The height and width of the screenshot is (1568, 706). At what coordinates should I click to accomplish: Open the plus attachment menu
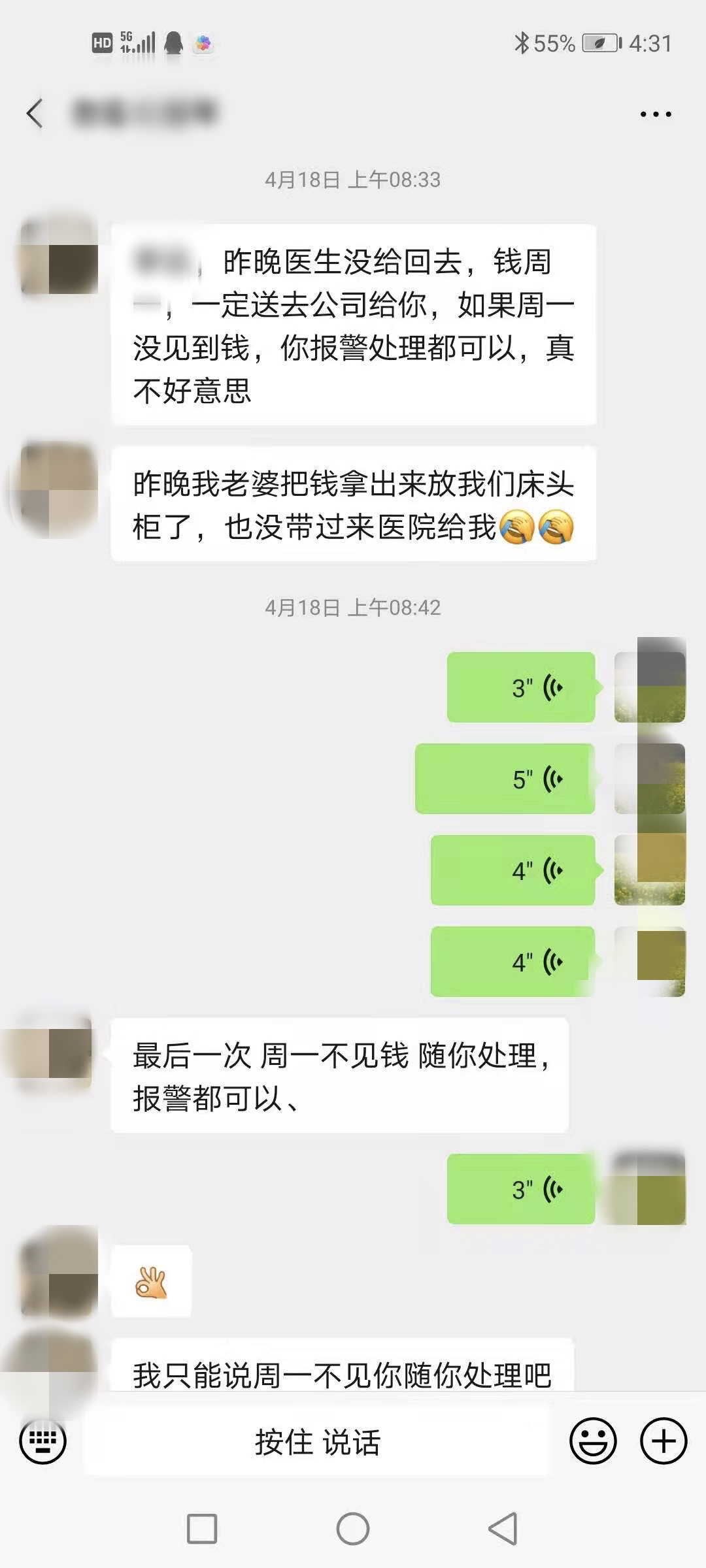coord(663,1441)
